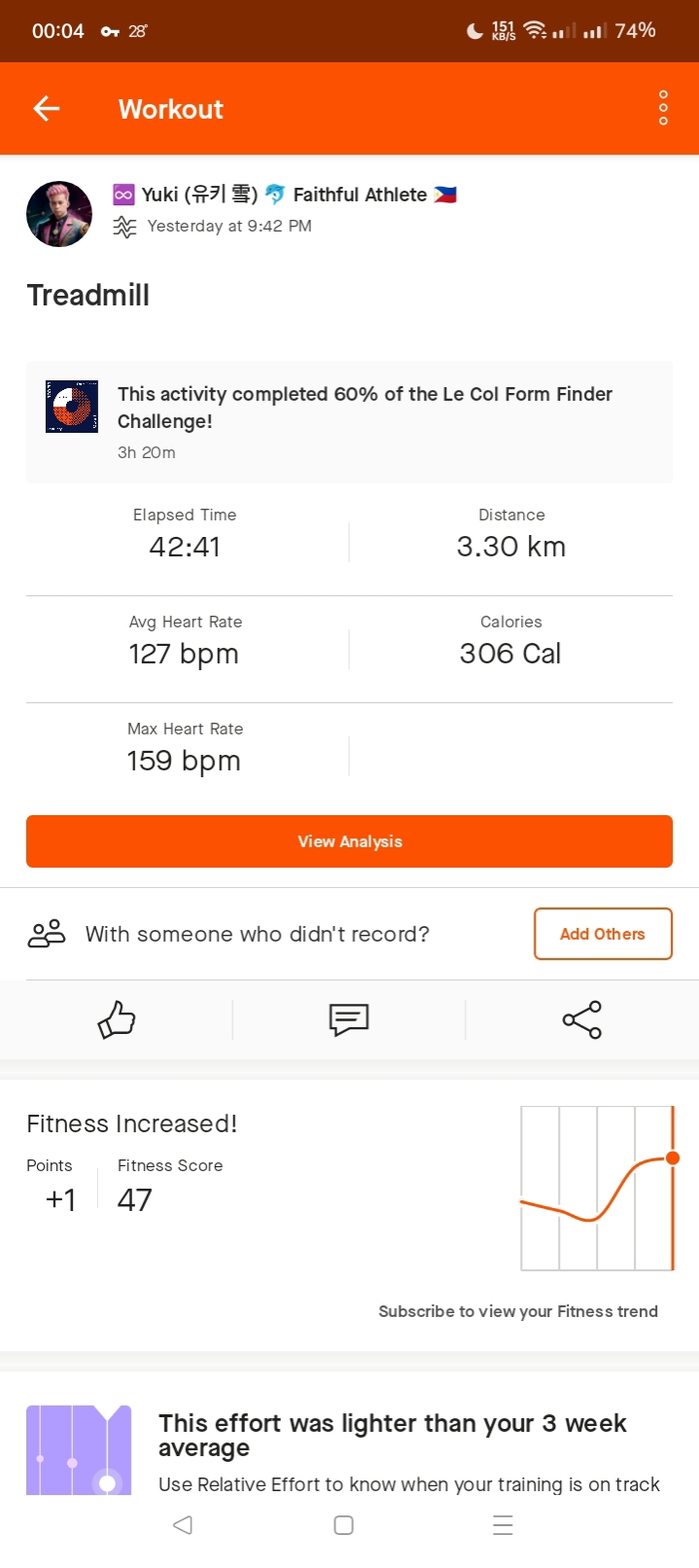Viewport: 699px width, 1568px height.
Task: Open system recent apps
Action: pos(503,1525)
